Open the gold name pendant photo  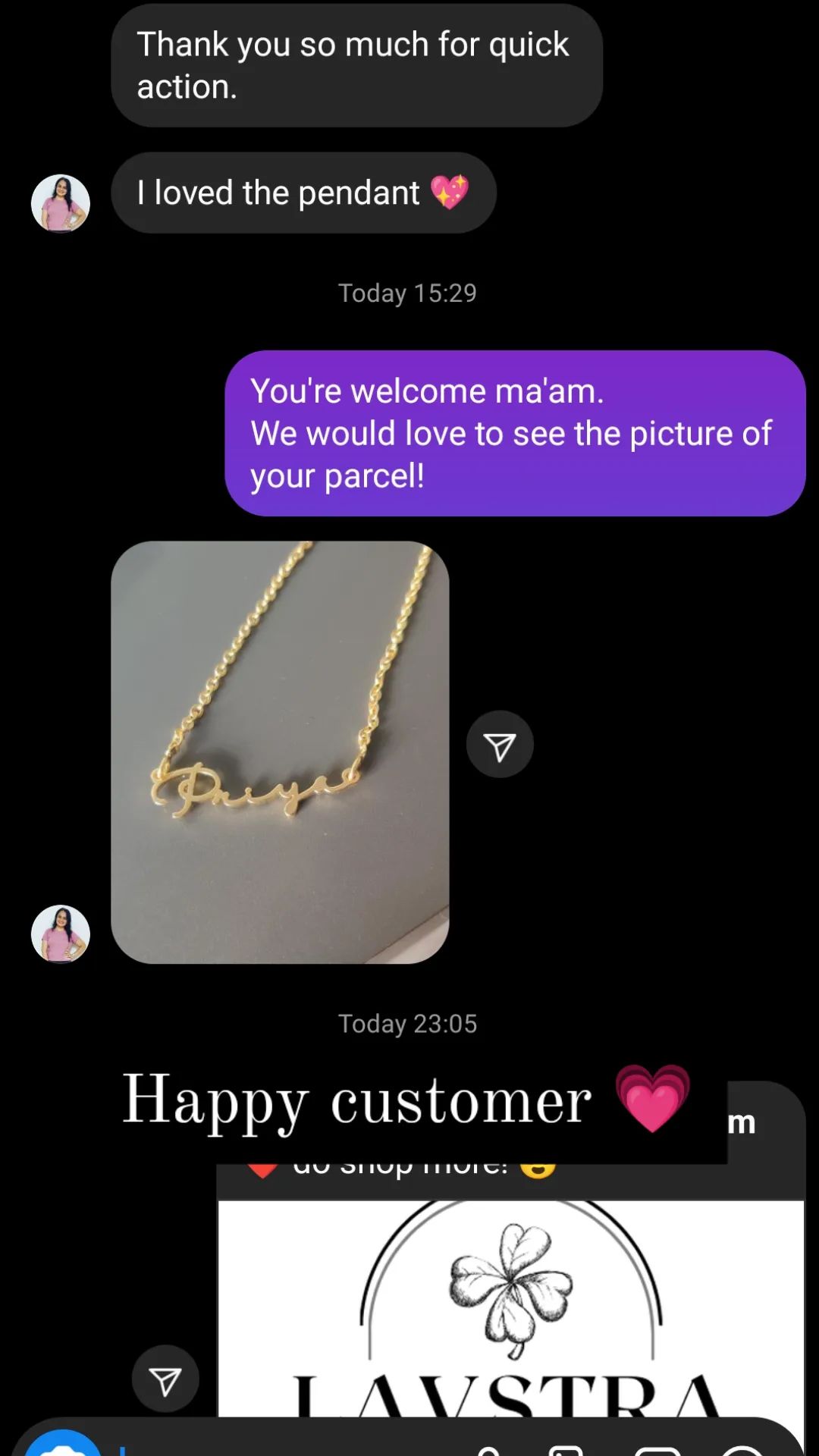pyautogui.click(x=280, y=752)
